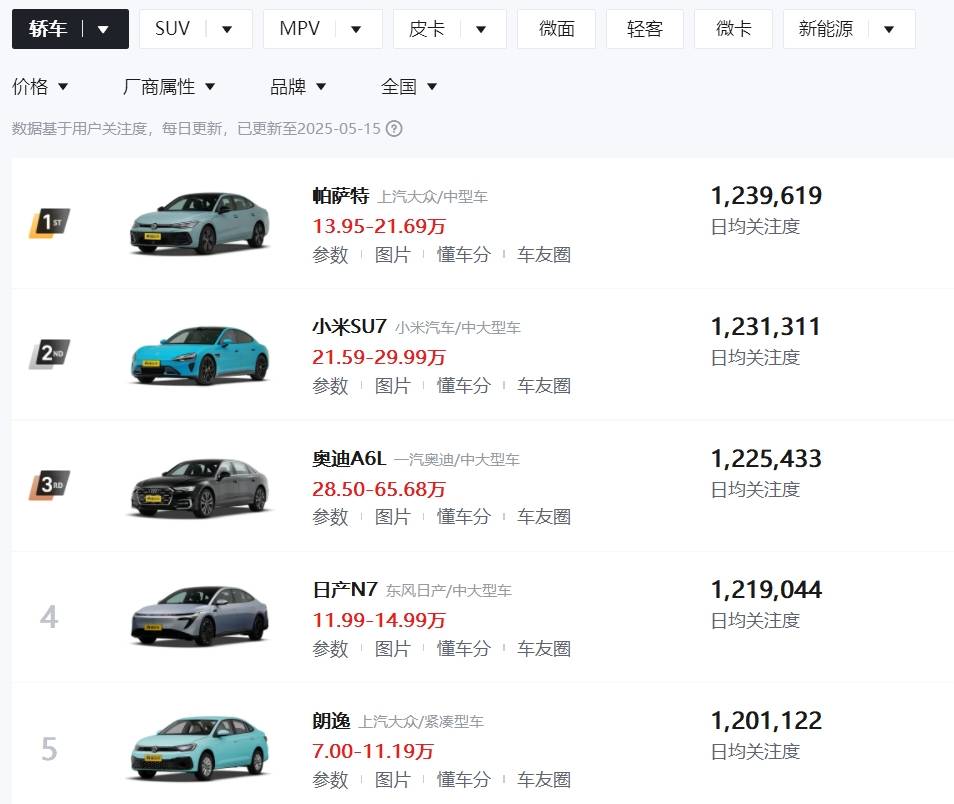Select the 轻客 category
The image size is (954, 804).
click(645, 29)
